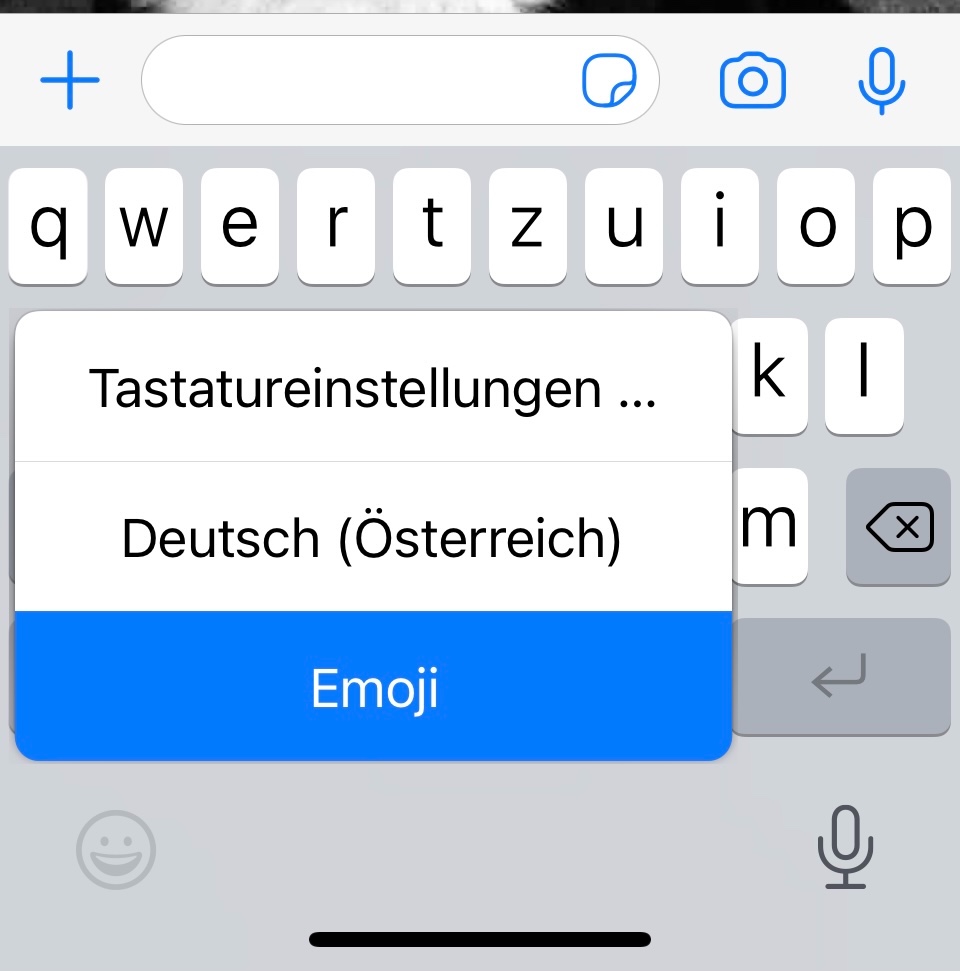The image size is (960, 971).
Task: Open the camera from the chat bar
Action: (753, 81)
